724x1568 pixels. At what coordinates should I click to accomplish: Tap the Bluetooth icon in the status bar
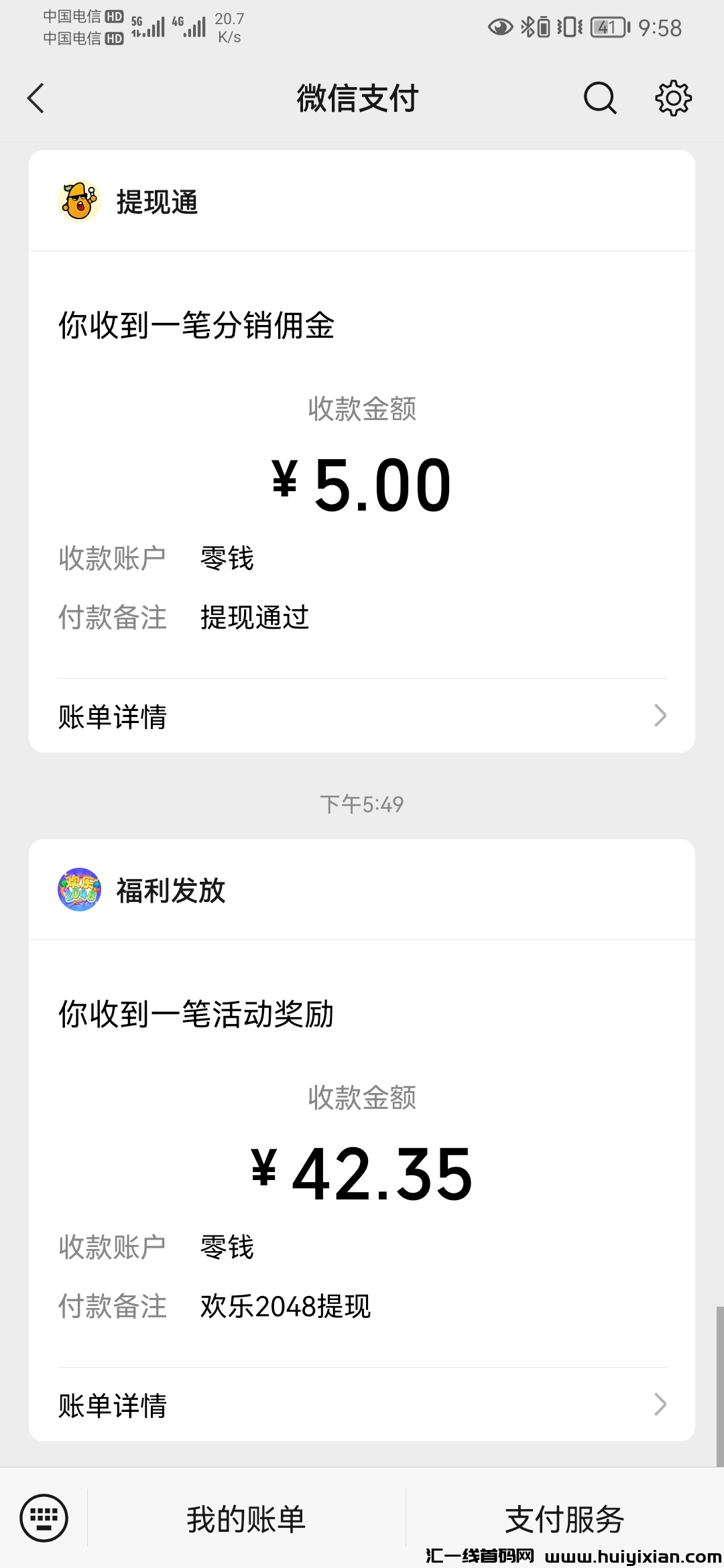point(527,25)
